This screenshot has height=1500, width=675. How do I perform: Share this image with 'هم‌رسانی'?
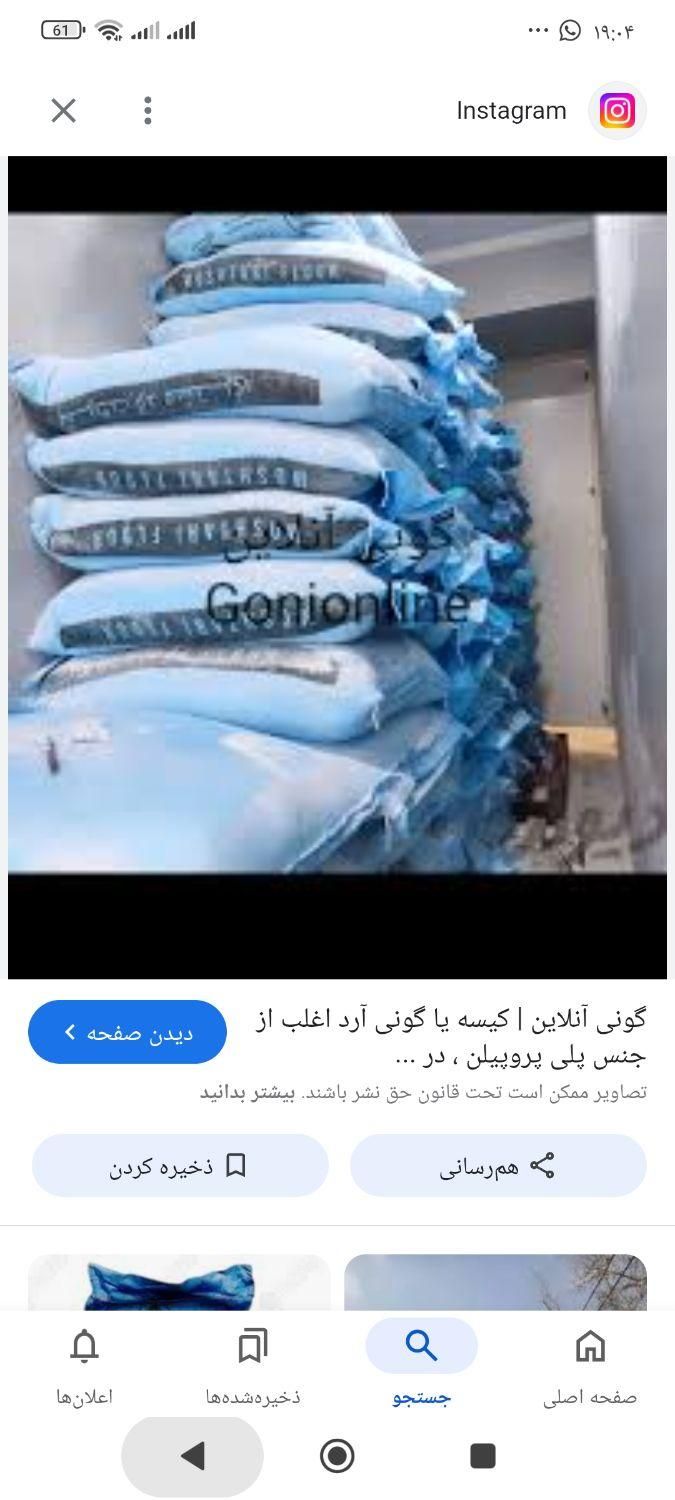pyautogui.click(x=498, y=1166)
